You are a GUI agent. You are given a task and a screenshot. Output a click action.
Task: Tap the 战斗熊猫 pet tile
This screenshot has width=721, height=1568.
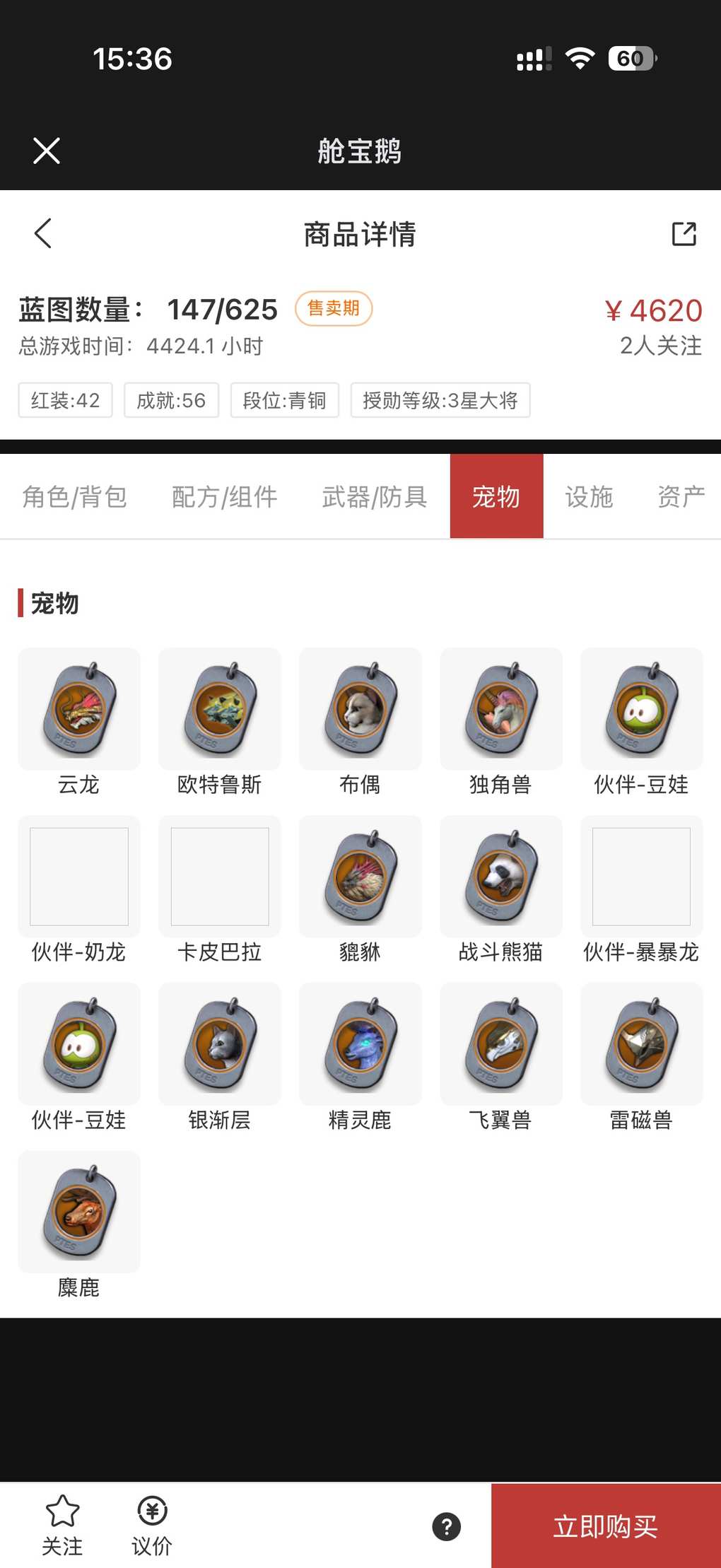point(500,877)
